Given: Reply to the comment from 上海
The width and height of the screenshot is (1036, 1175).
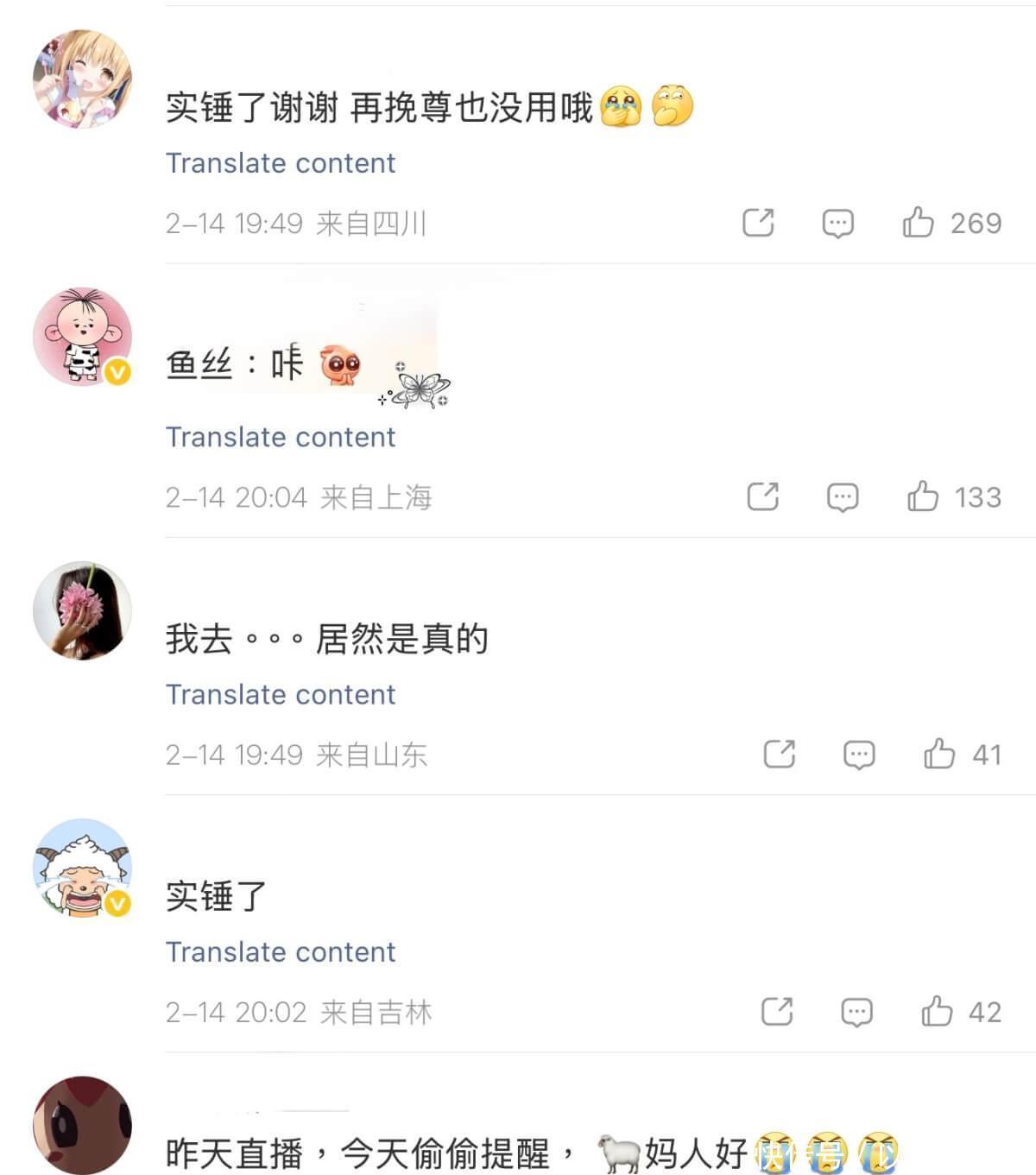Looking at the screenshot, I should coord(843,497).
